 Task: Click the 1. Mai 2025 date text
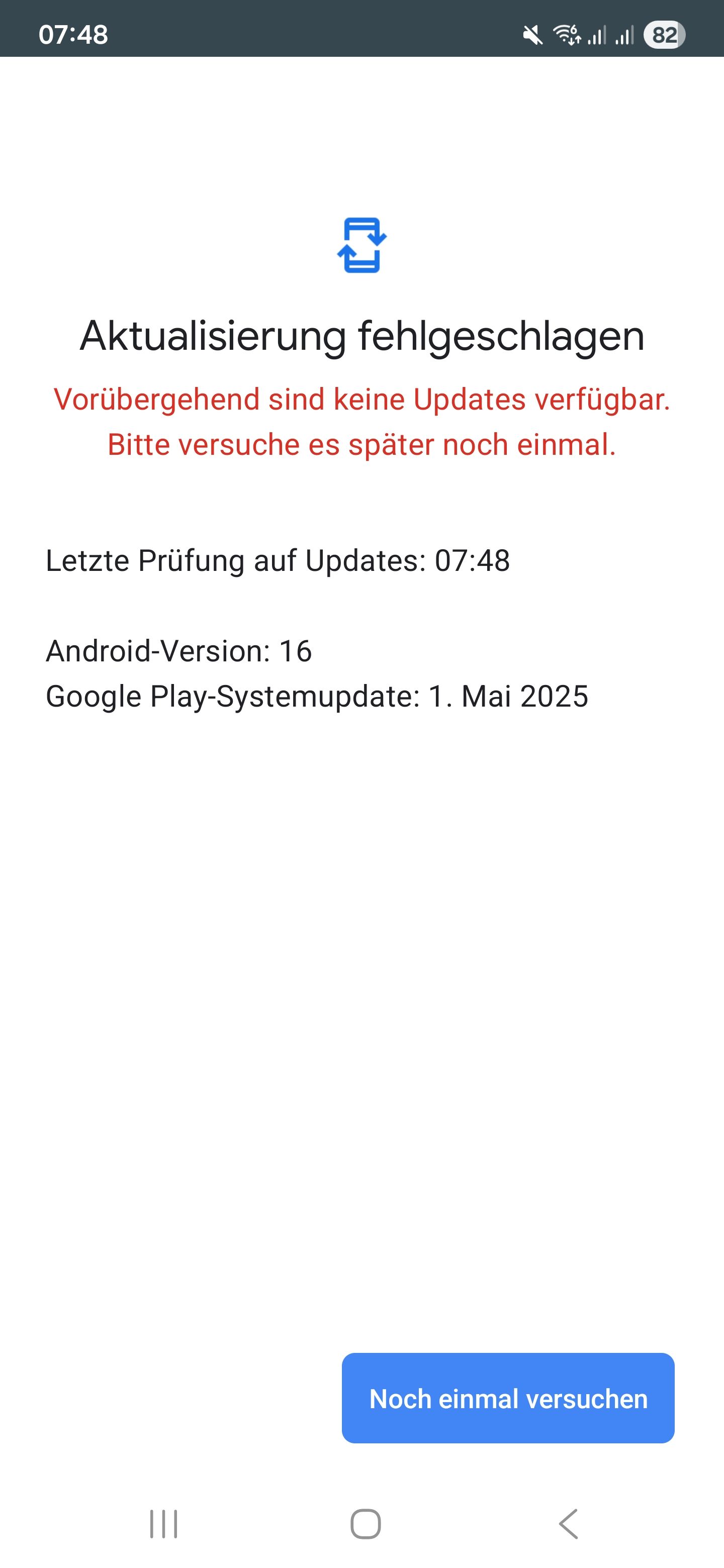(x=508, y=697)
